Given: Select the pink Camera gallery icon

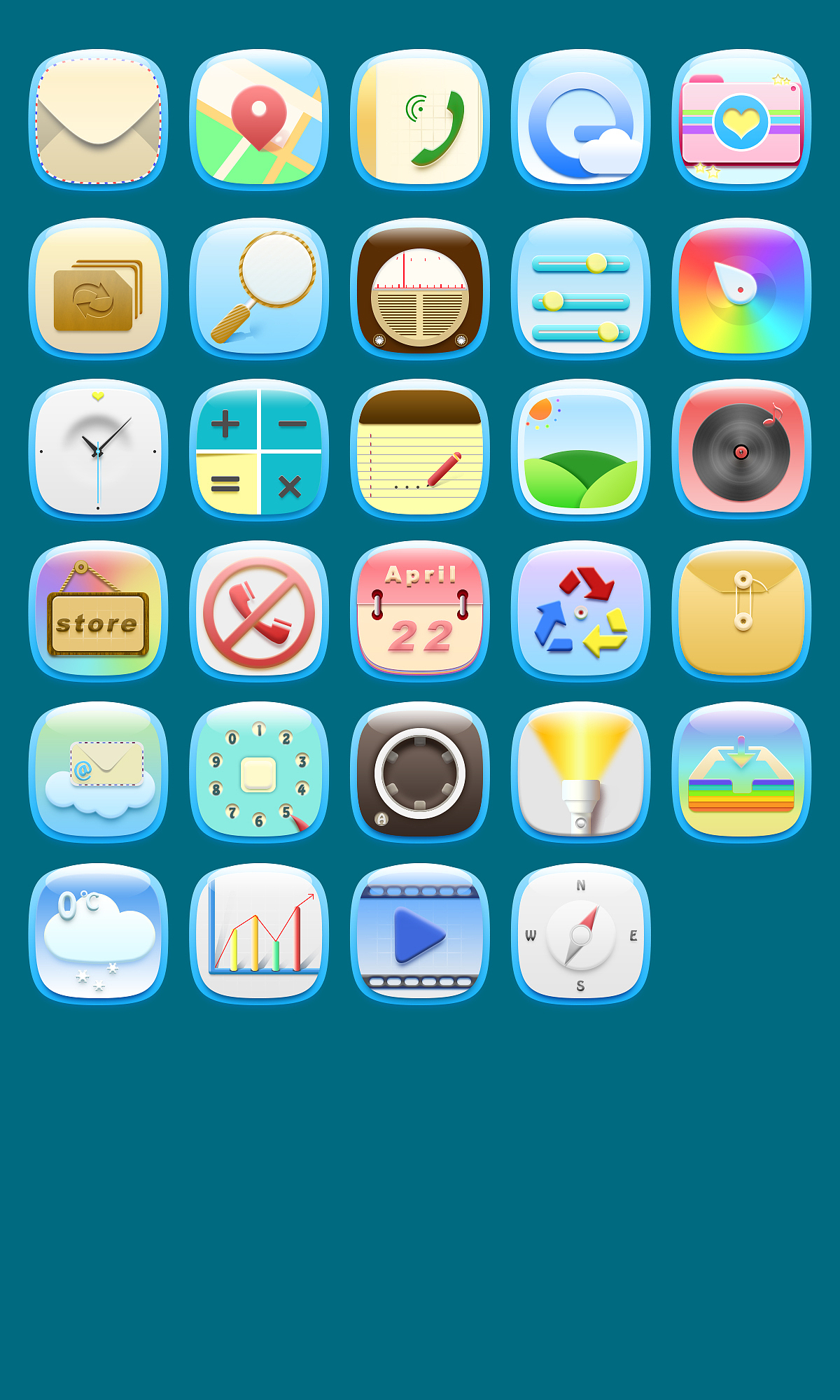Looking at the screenshot, I should 742,119.
